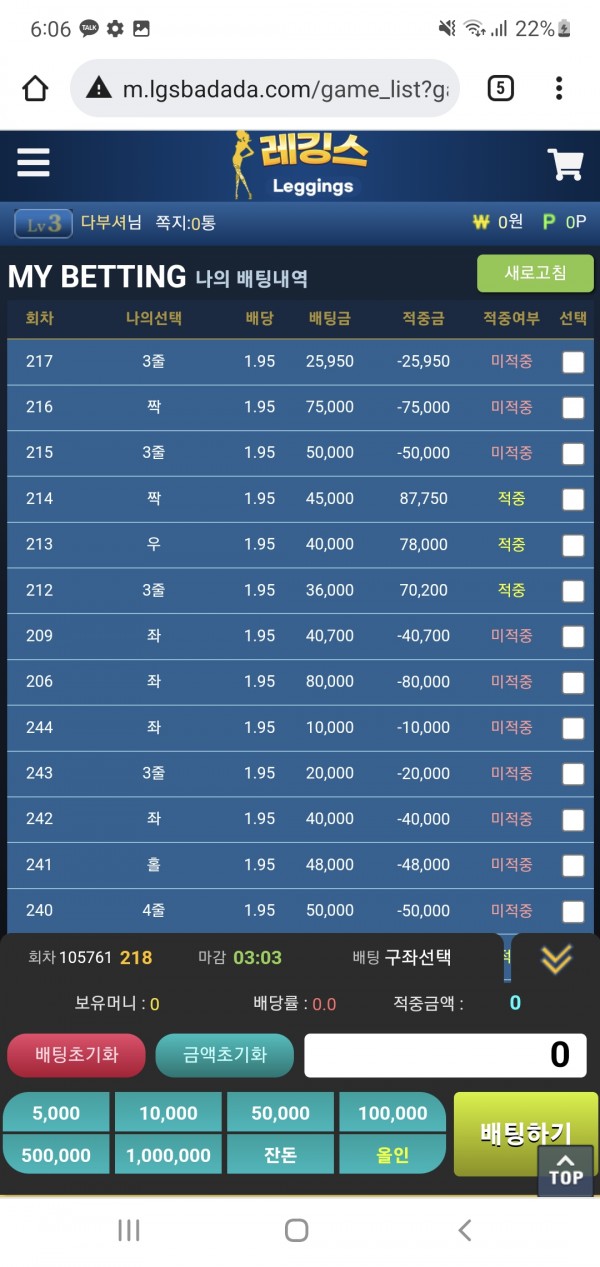Reset the bet with 배팅초기화
Viewport: 600px width, 1267px height.
[77, 1055]
